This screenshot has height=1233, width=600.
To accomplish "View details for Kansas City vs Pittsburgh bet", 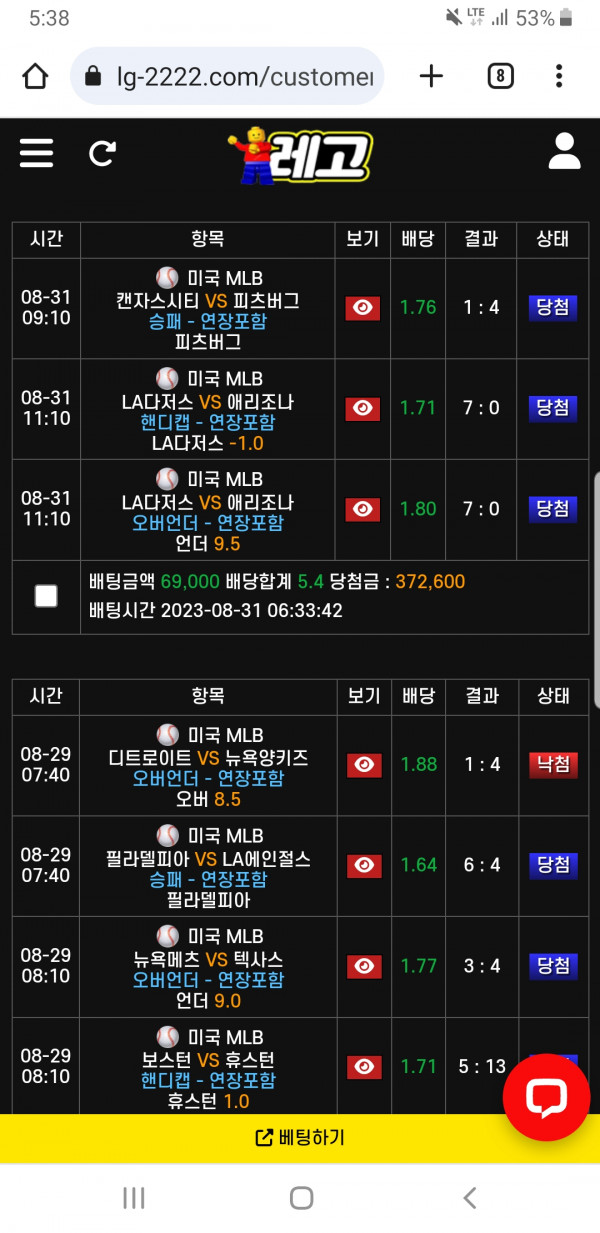I will click(363, 308).
